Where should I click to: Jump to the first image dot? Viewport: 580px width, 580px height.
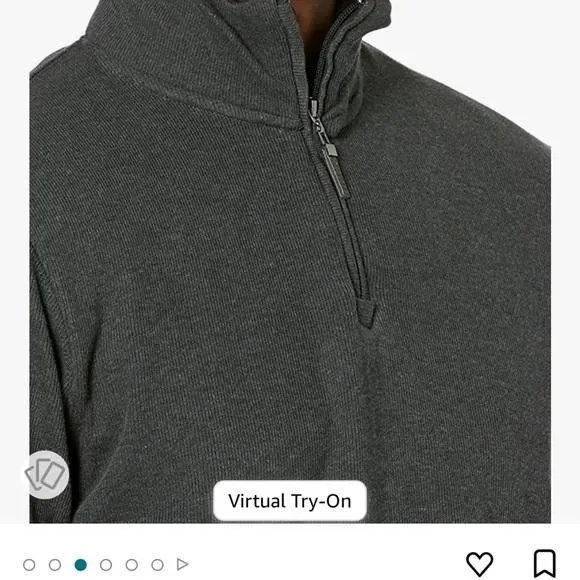pos(29,565)
